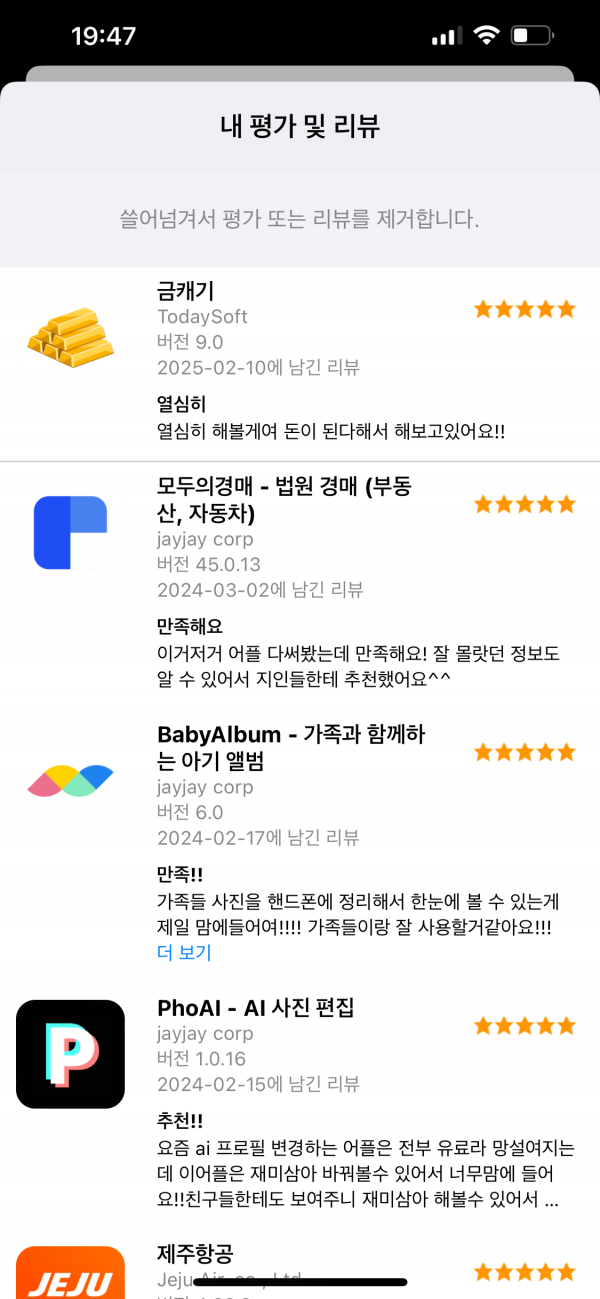Open the 금캐기 review row
This screenshot has width=600, height=1299.
coord(300,364)
